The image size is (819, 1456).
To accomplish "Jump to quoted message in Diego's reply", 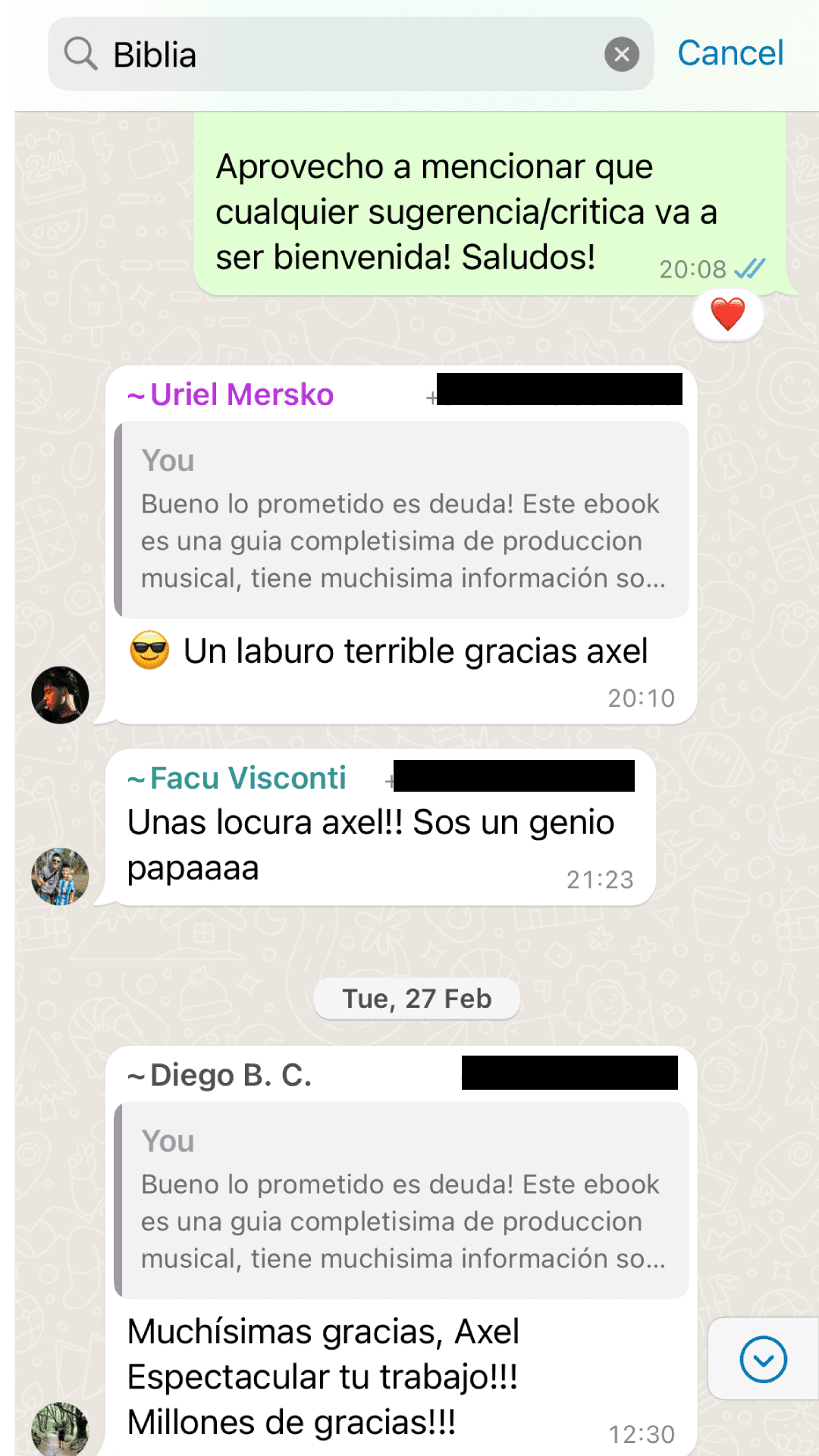I will [x=402, y=1200].
